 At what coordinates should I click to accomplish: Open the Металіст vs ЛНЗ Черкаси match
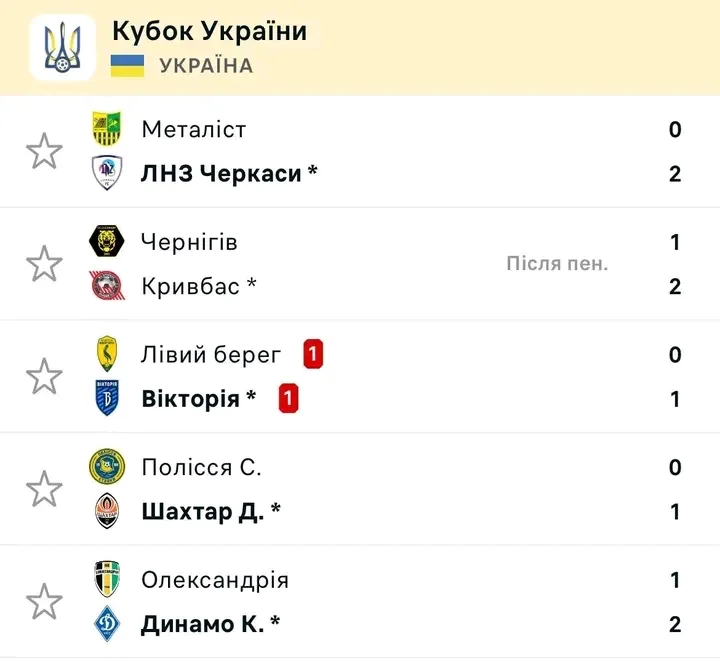(400, 152)
